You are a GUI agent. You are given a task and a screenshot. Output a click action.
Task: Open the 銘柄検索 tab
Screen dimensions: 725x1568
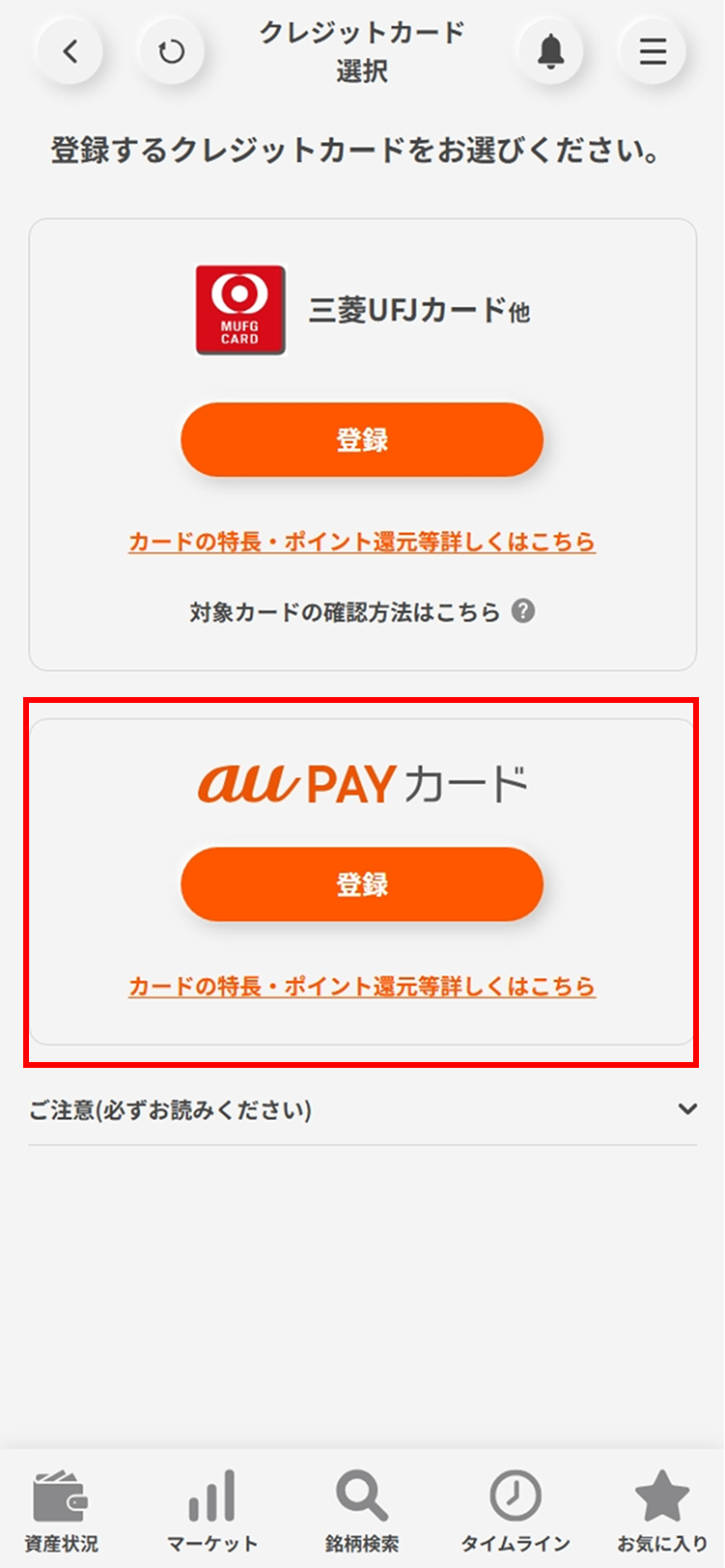tap(362, 1510)
